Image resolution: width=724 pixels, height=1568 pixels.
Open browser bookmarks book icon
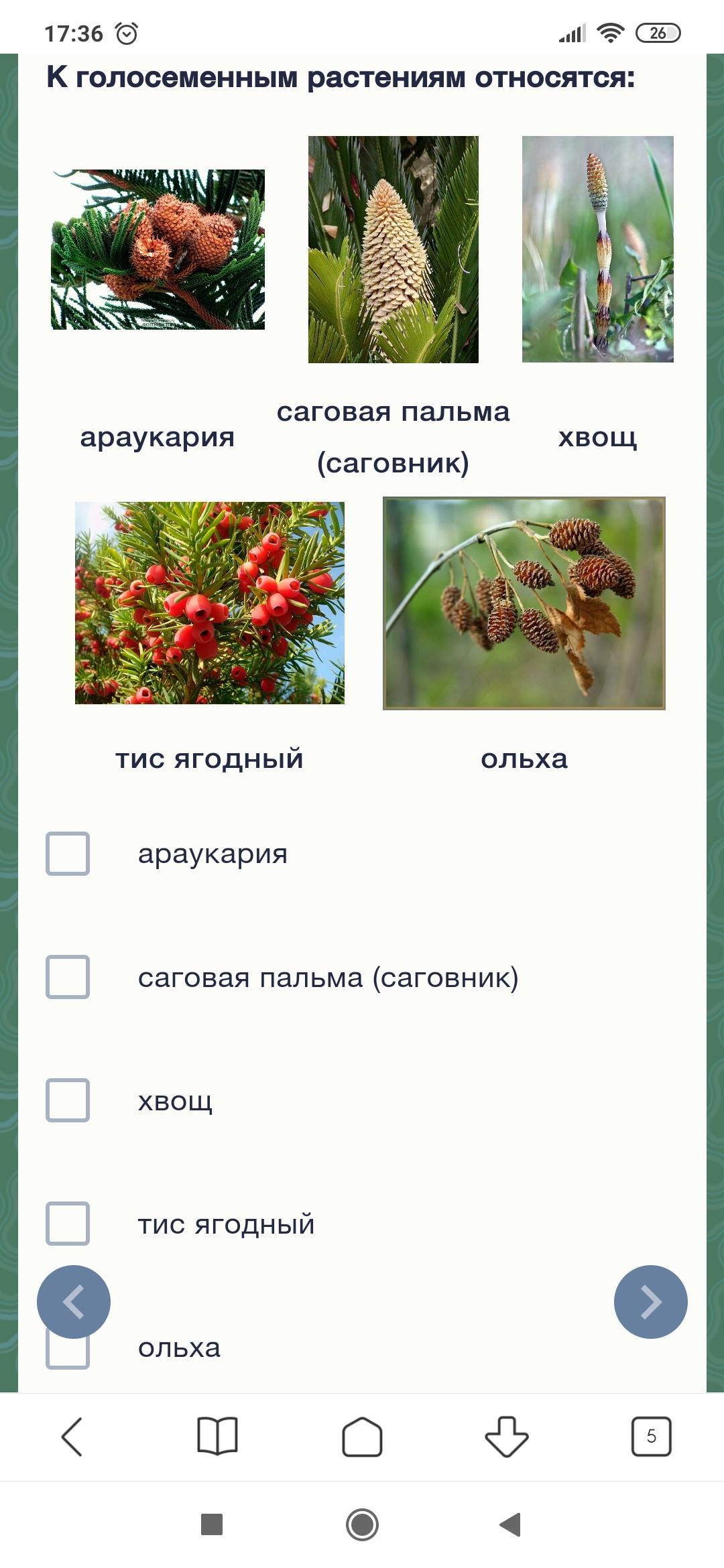coord(217,1437)
